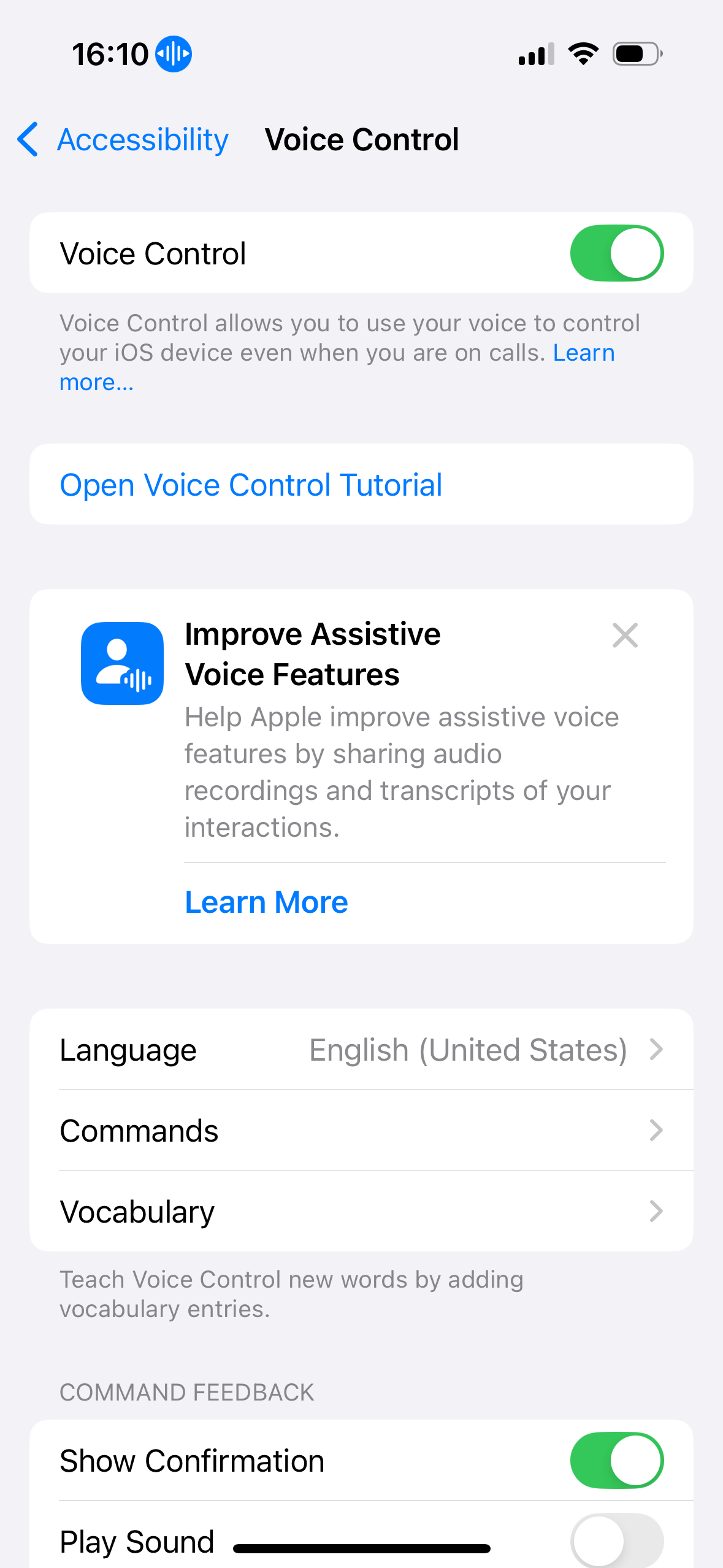Tap the Voice Control microphone indicator in status bar
Viewport: 723px width, 1568px height.
click(174, 53)
